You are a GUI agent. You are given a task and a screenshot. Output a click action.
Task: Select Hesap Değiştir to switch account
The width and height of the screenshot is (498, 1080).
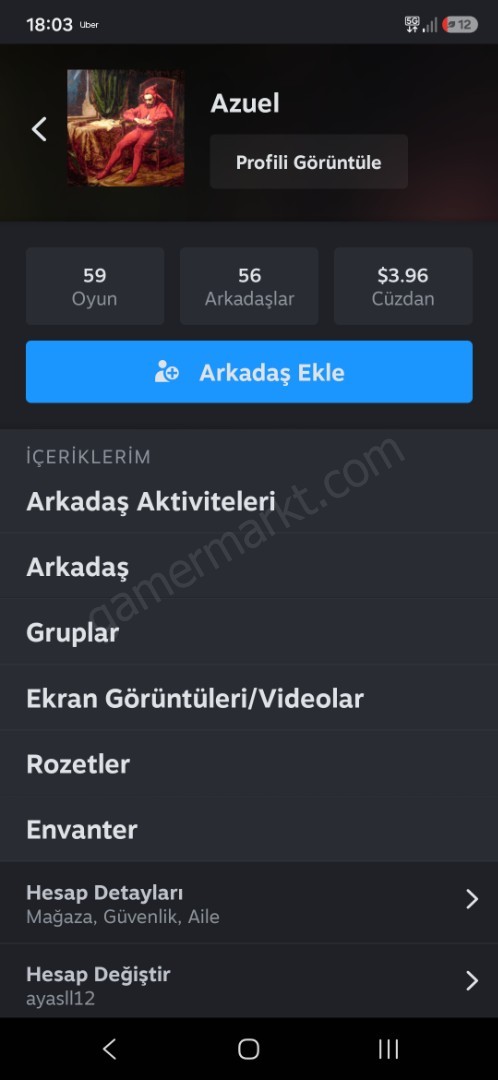tap(249, 981)
